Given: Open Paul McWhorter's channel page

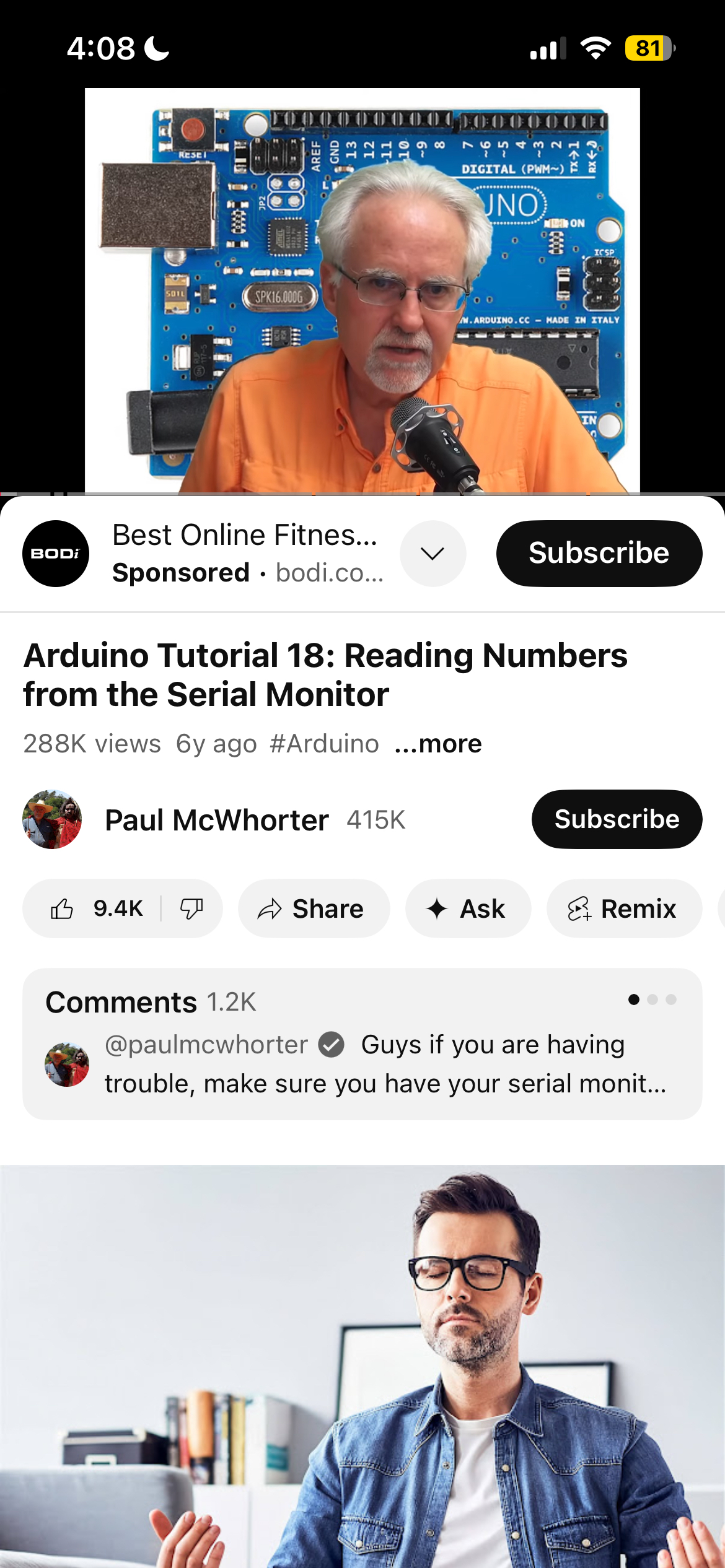Looking at the screenshot, I should [216, 820].
